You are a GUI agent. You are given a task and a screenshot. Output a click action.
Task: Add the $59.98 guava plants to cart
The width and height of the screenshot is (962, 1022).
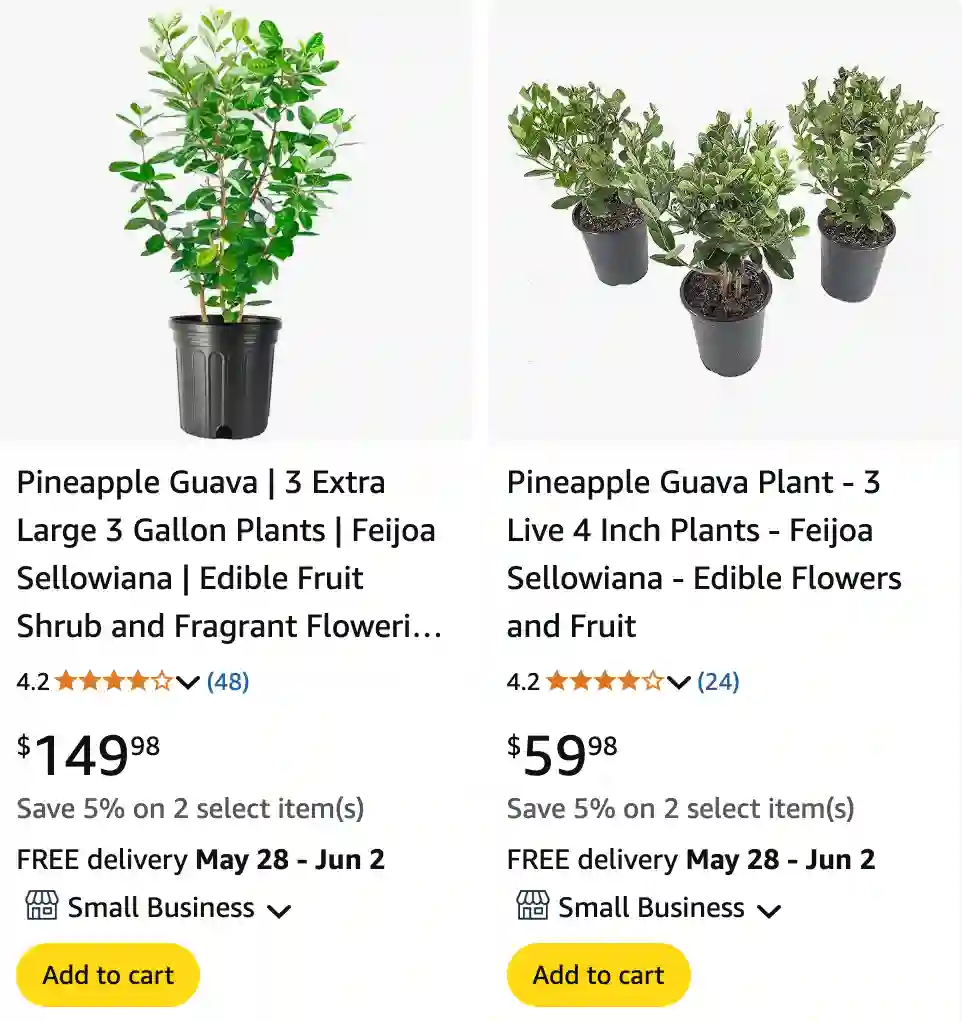598,975
